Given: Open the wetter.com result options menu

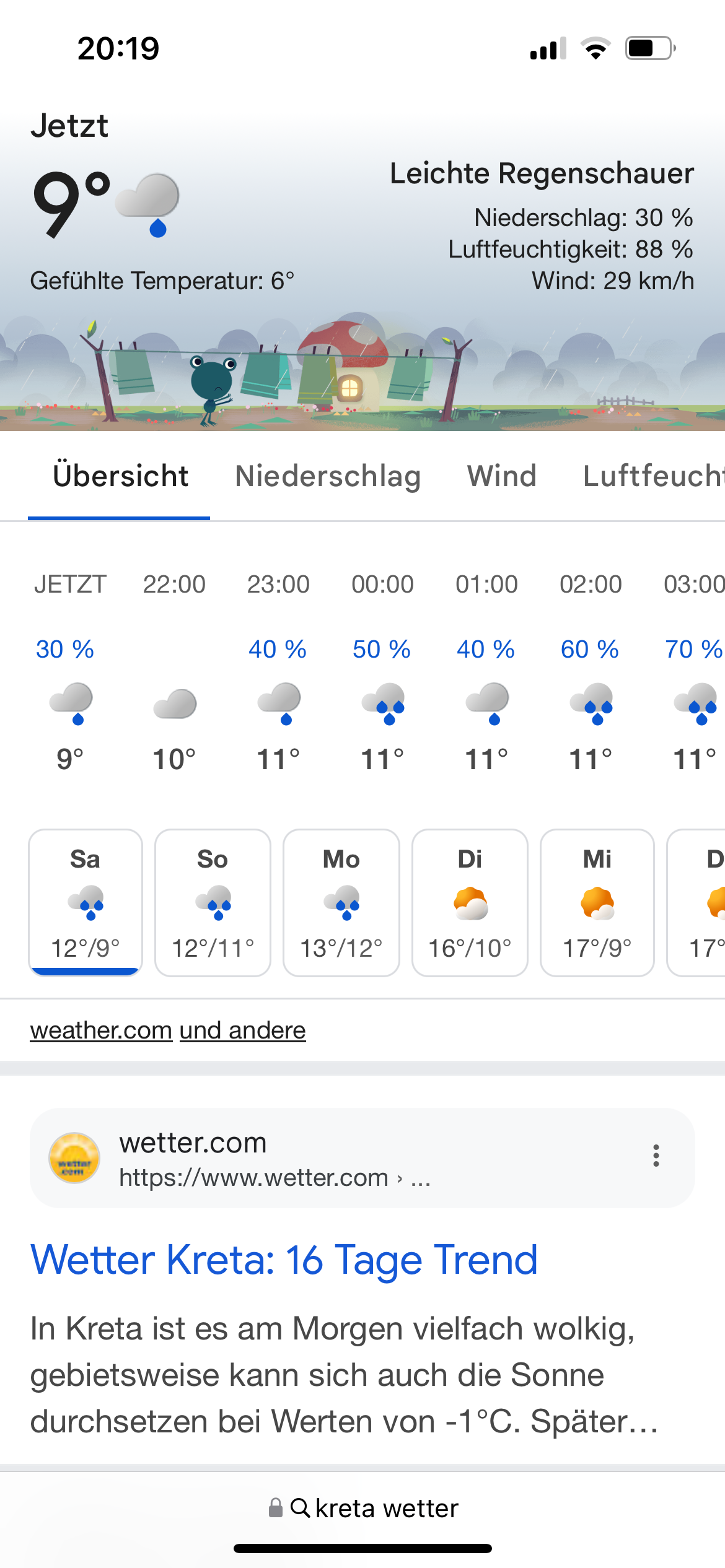Looking at the screenshot, I should (656, 1156).
